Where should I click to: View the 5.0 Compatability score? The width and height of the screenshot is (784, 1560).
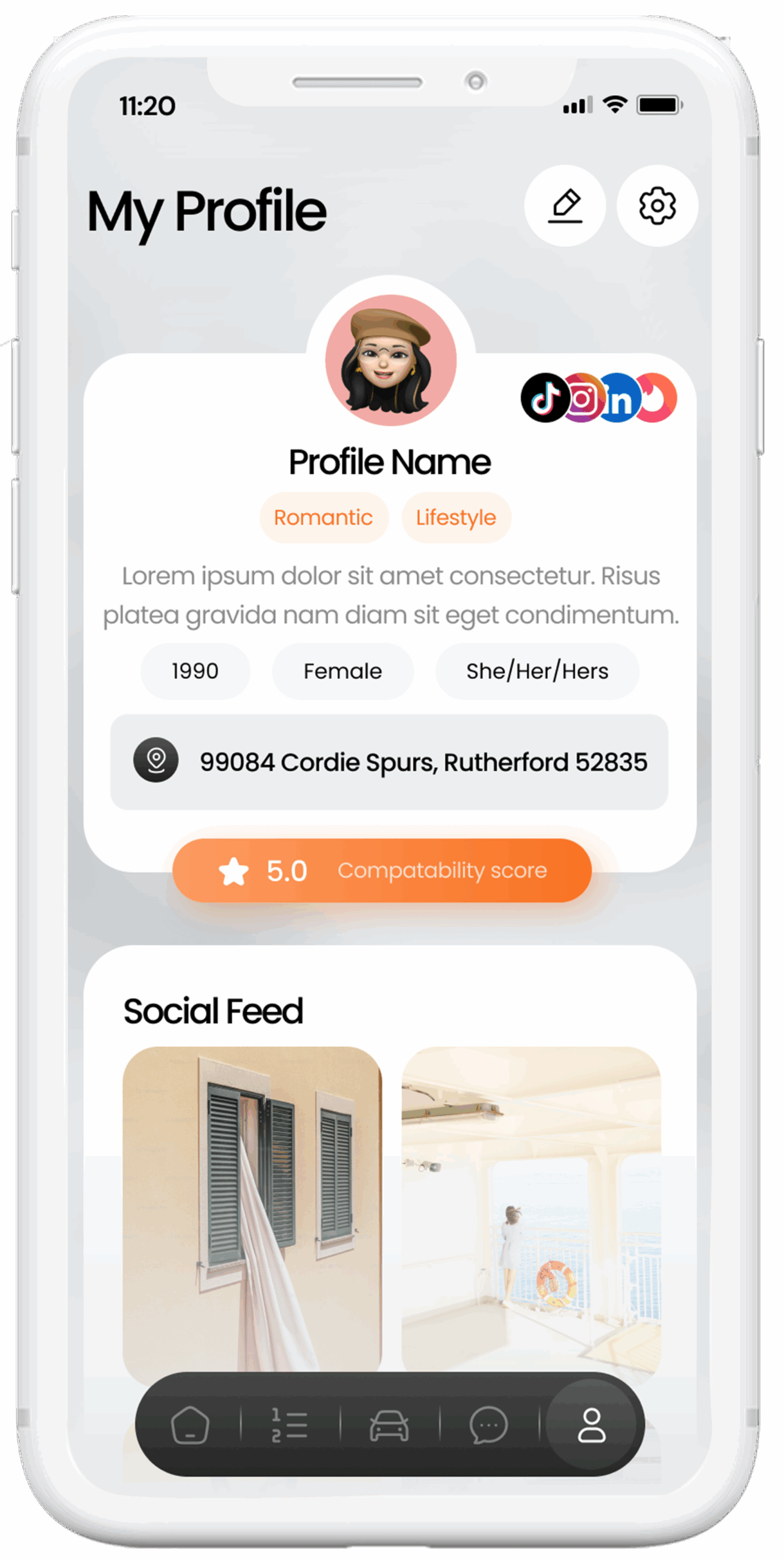(x=382, y=870)
